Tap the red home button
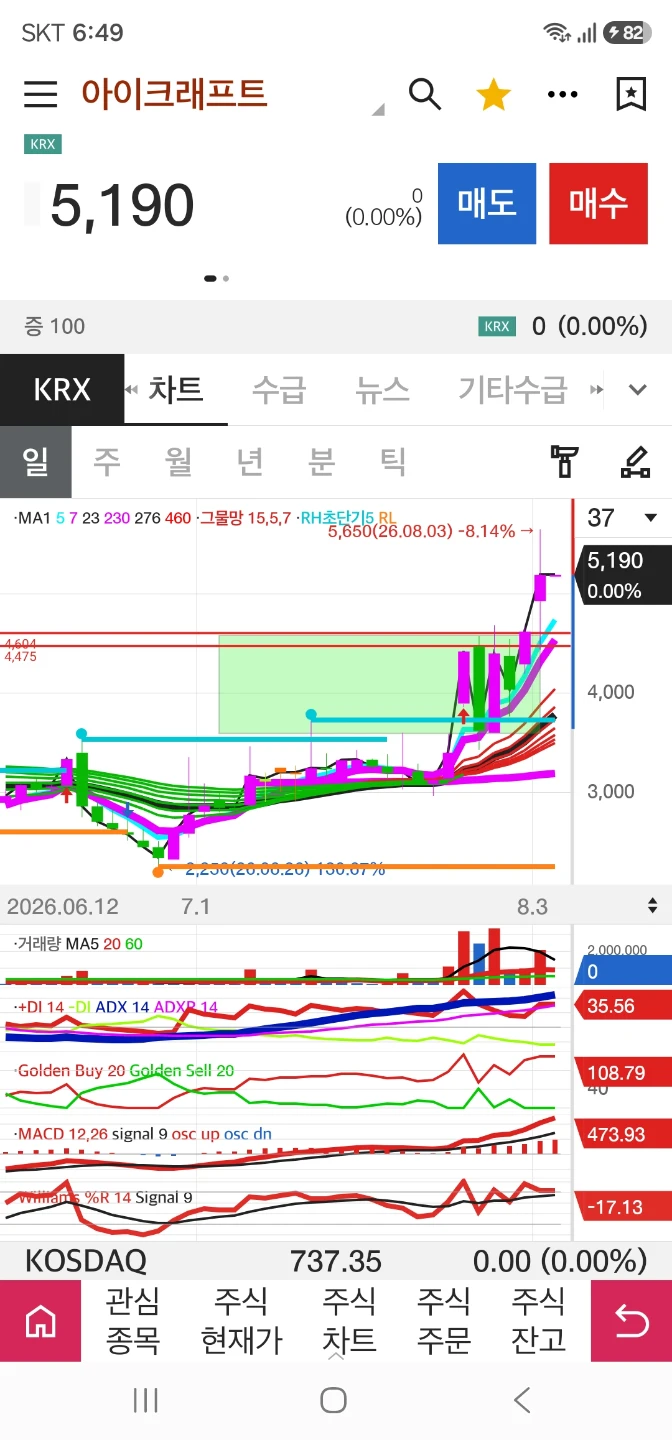 [41, 1320]
